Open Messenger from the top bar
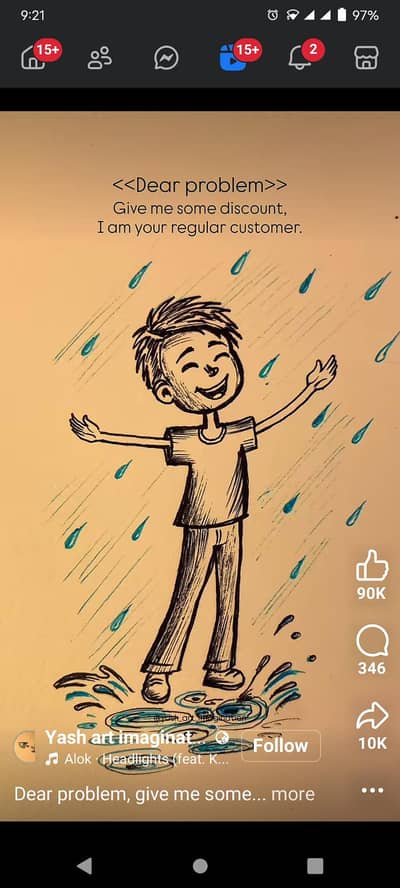The height and width of the screenshot is (888, 400). point(166,58)
